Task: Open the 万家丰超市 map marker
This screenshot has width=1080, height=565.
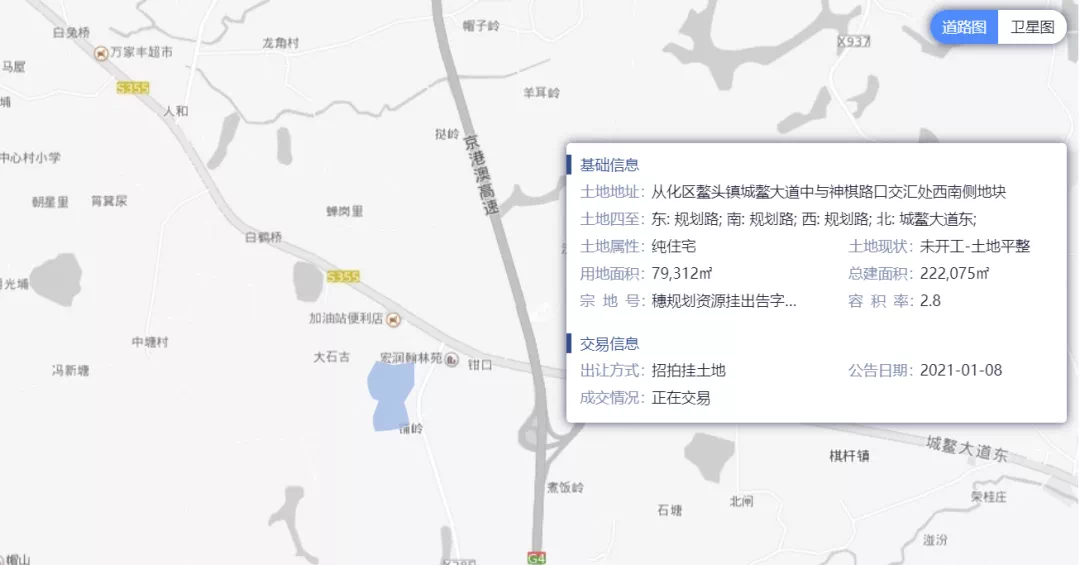Action: pos(101,53)
